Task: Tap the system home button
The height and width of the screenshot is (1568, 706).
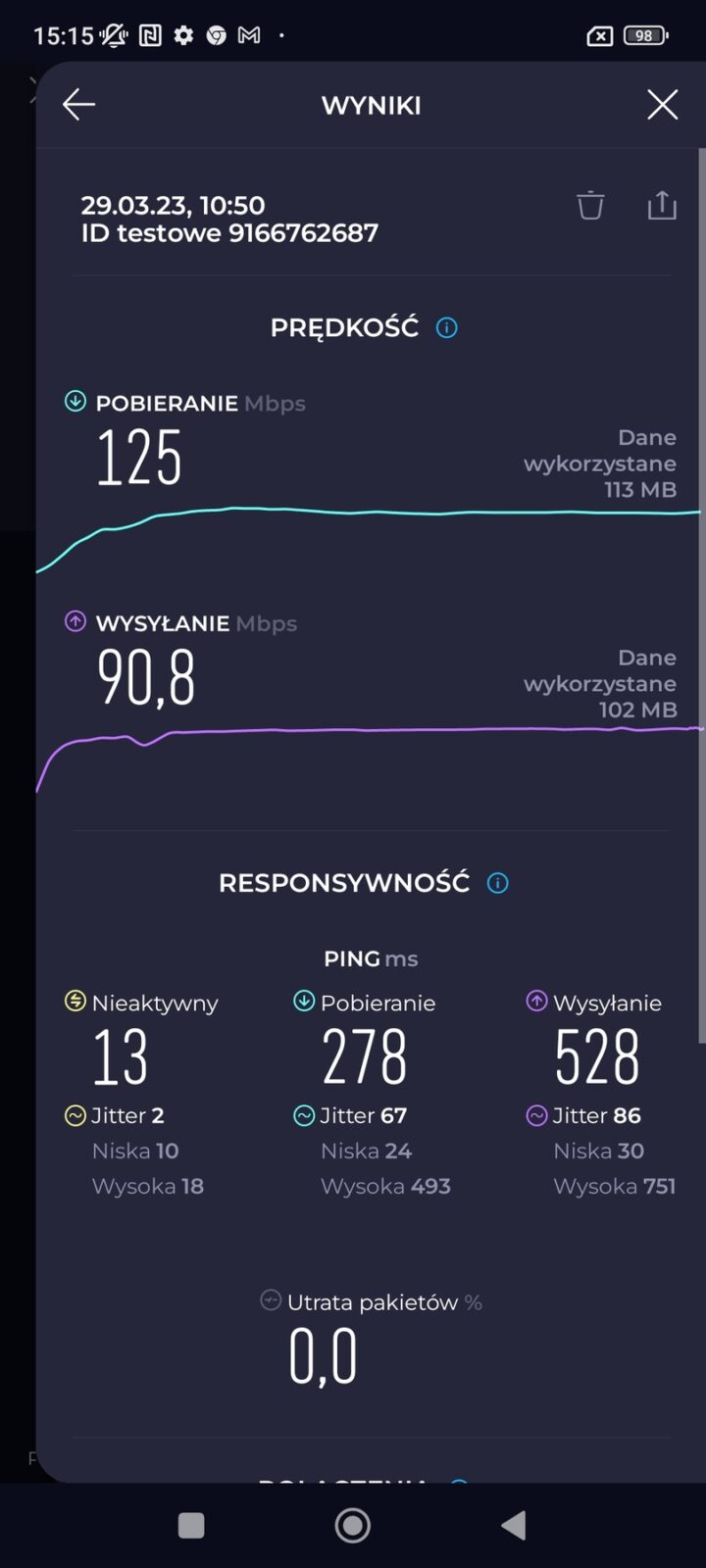Action: click(x=353, y=1525)
